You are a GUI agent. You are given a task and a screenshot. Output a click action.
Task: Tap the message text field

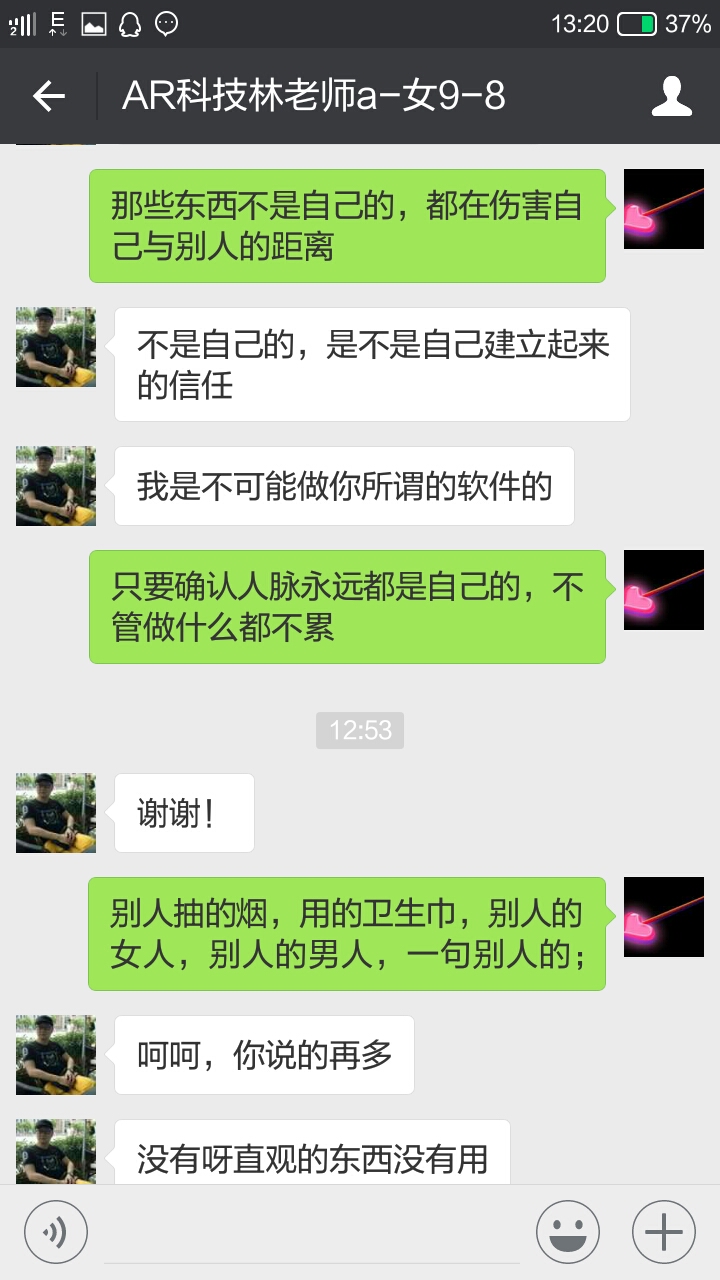tap(310, 1232)
